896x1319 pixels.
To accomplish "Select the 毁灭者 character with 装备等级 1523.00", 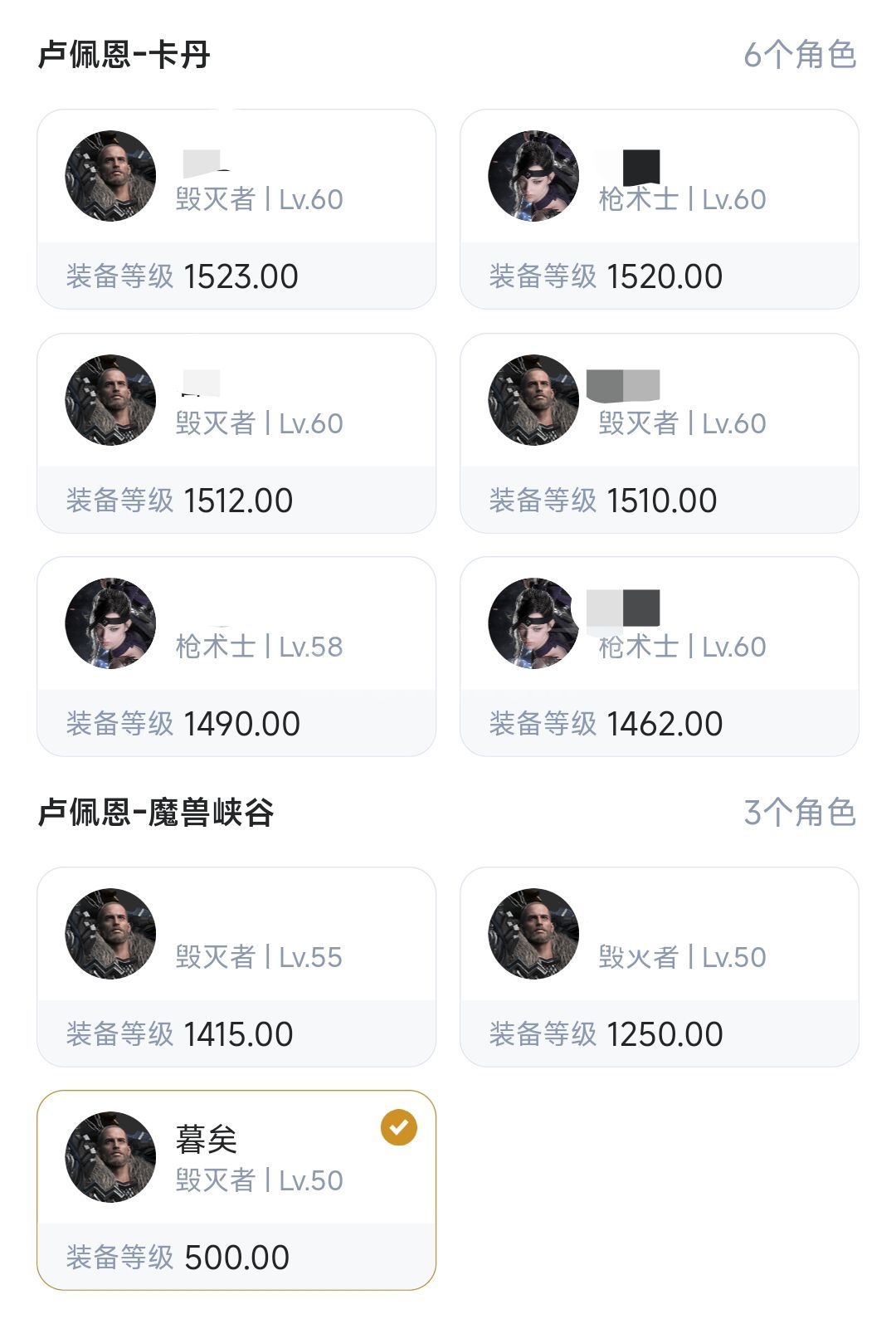I will [x=236, y=209].
